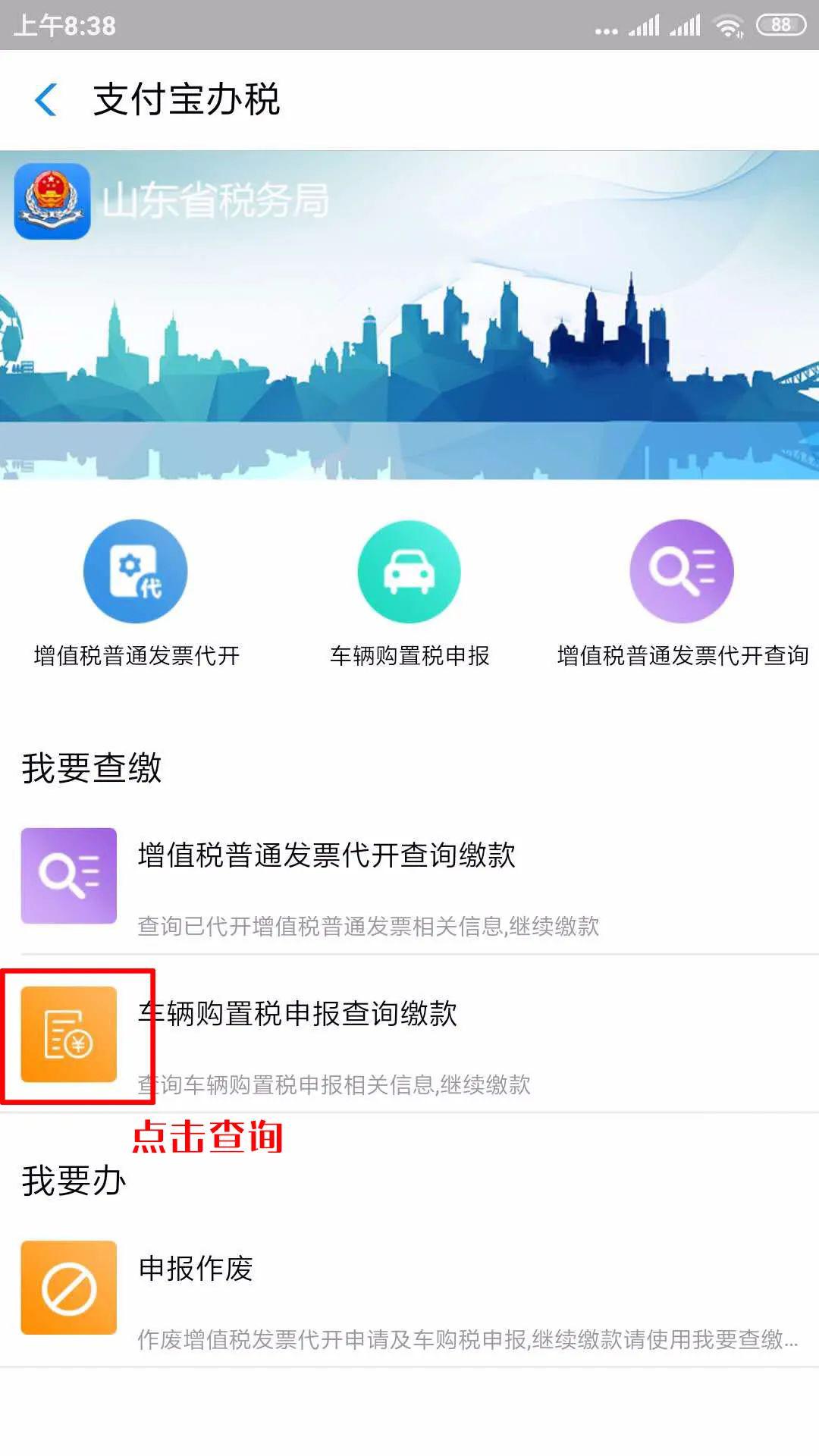The height and width of the screenshot is (1456, 819).
Task: Go back from 支付宝办税 page
Action: (46, 100)
